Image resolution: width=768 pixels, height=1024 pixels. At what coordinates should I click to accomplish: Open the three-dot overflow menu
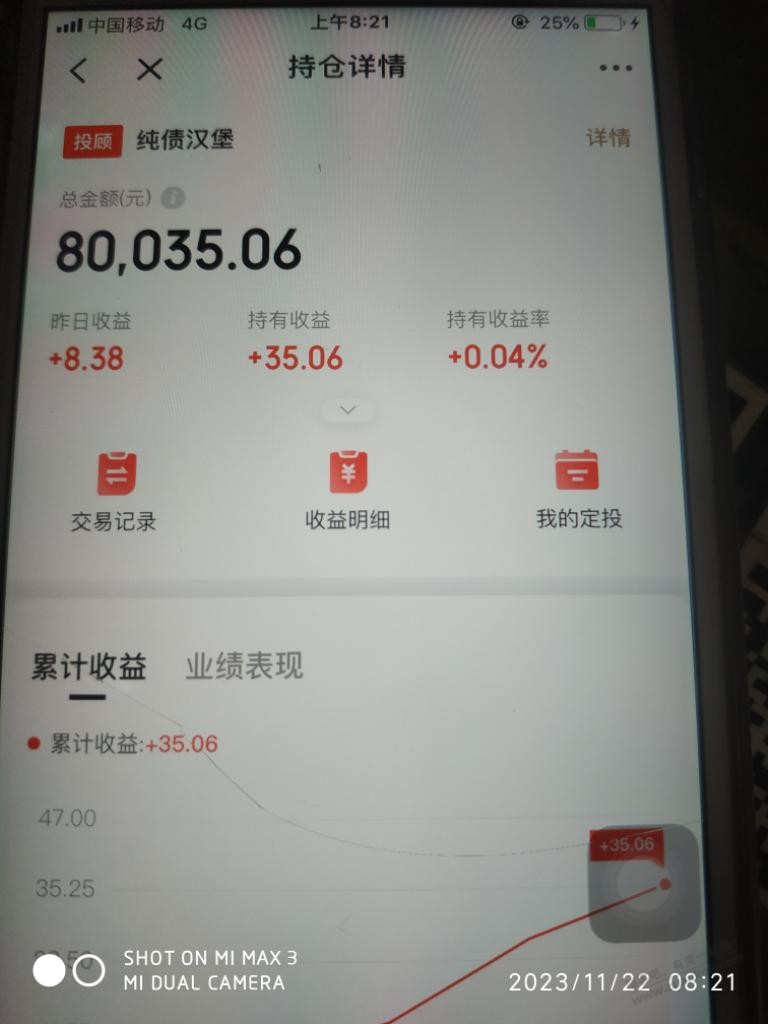coord(615,68)
